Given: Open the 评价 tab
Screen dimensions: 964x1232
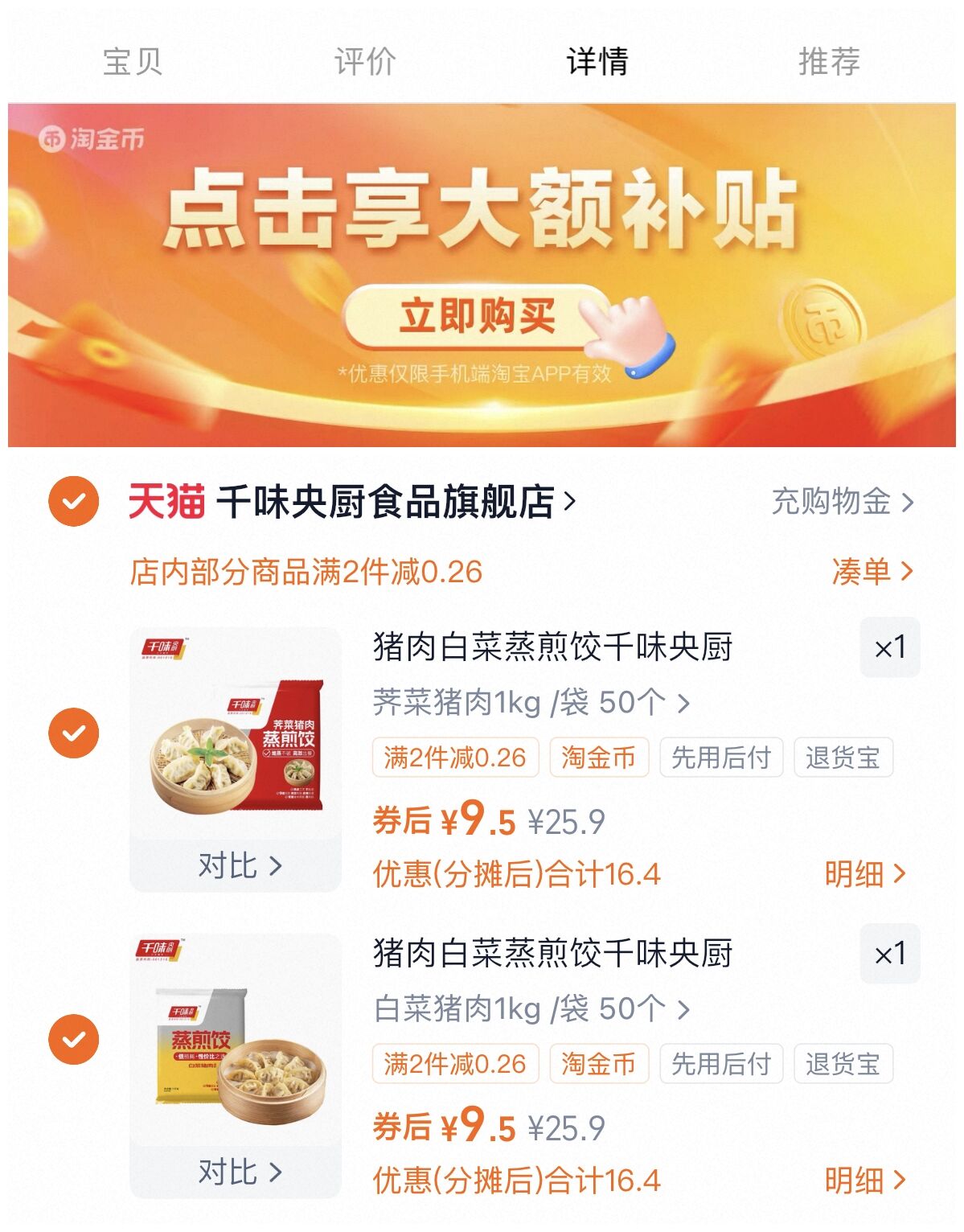Looking at the screenshot, I should [365, 61].
